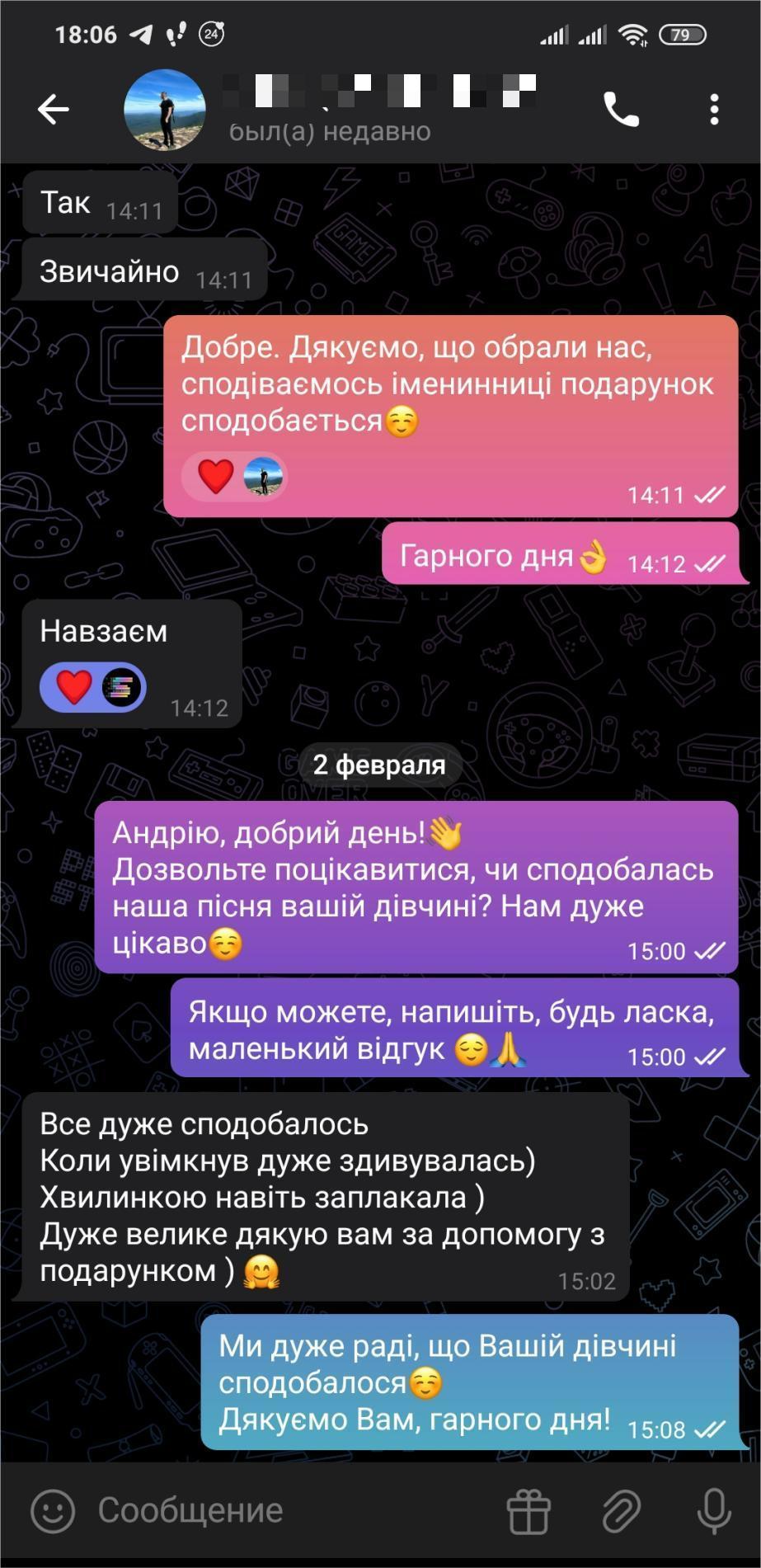Tap heart reaction on the 'Навзаєм' message
This screenshot has height=1568, width=761.
(x=74, y=686)
